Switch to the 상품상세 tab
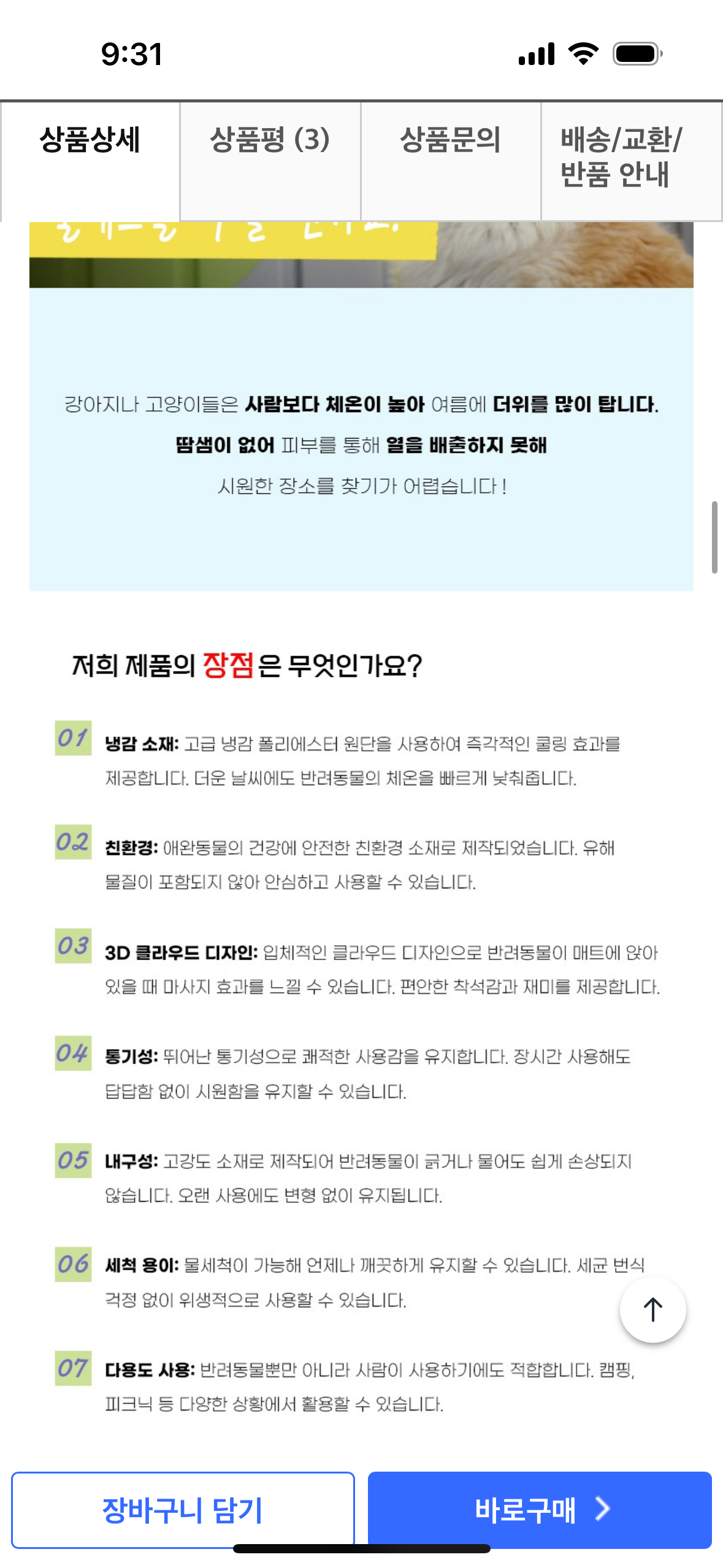The width and height of the screenshot is (723, 1568). click(90, 161)
